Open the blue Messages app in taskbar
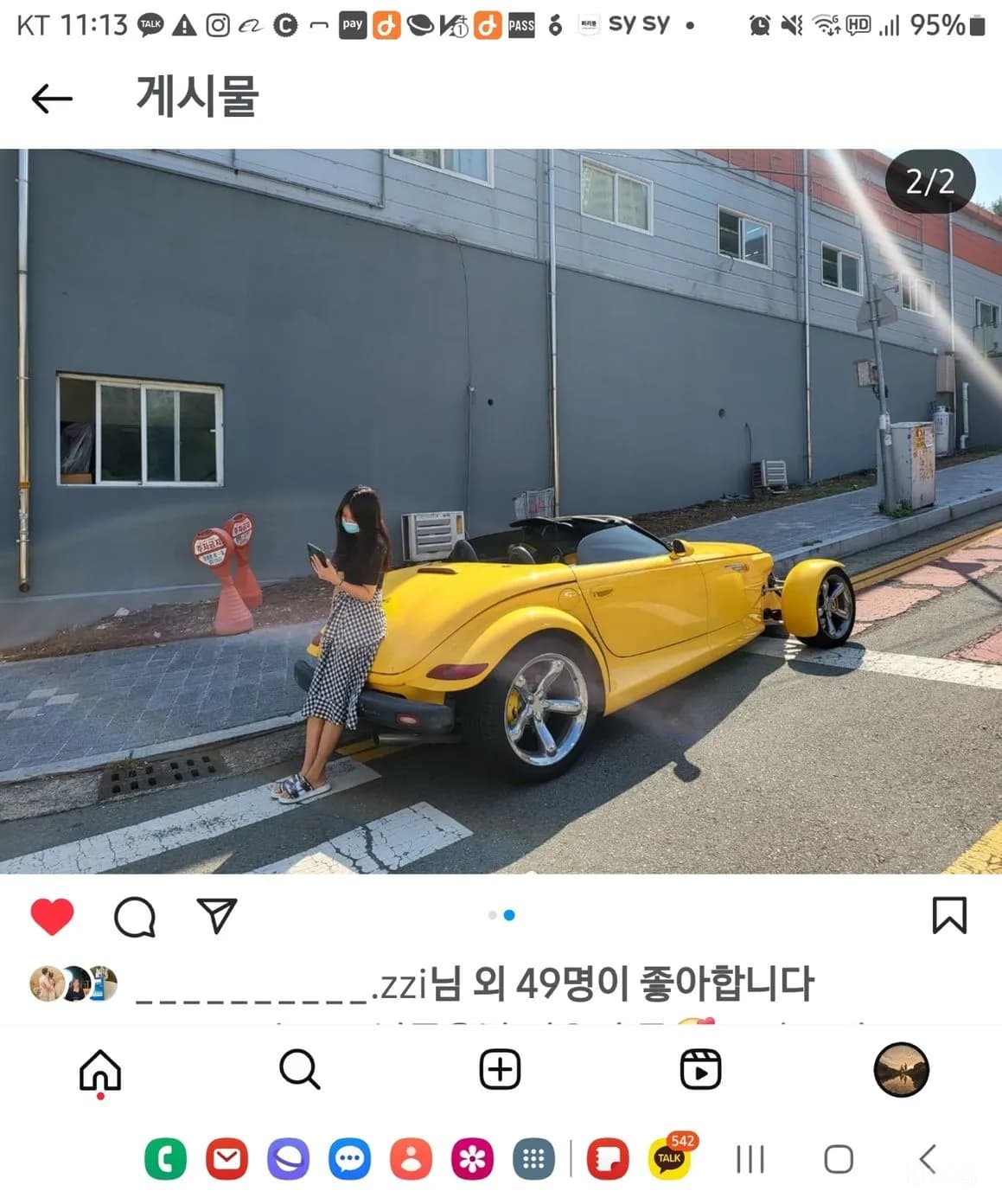Screen dimensions: 1002x1204 click(x=349, y=1159)
